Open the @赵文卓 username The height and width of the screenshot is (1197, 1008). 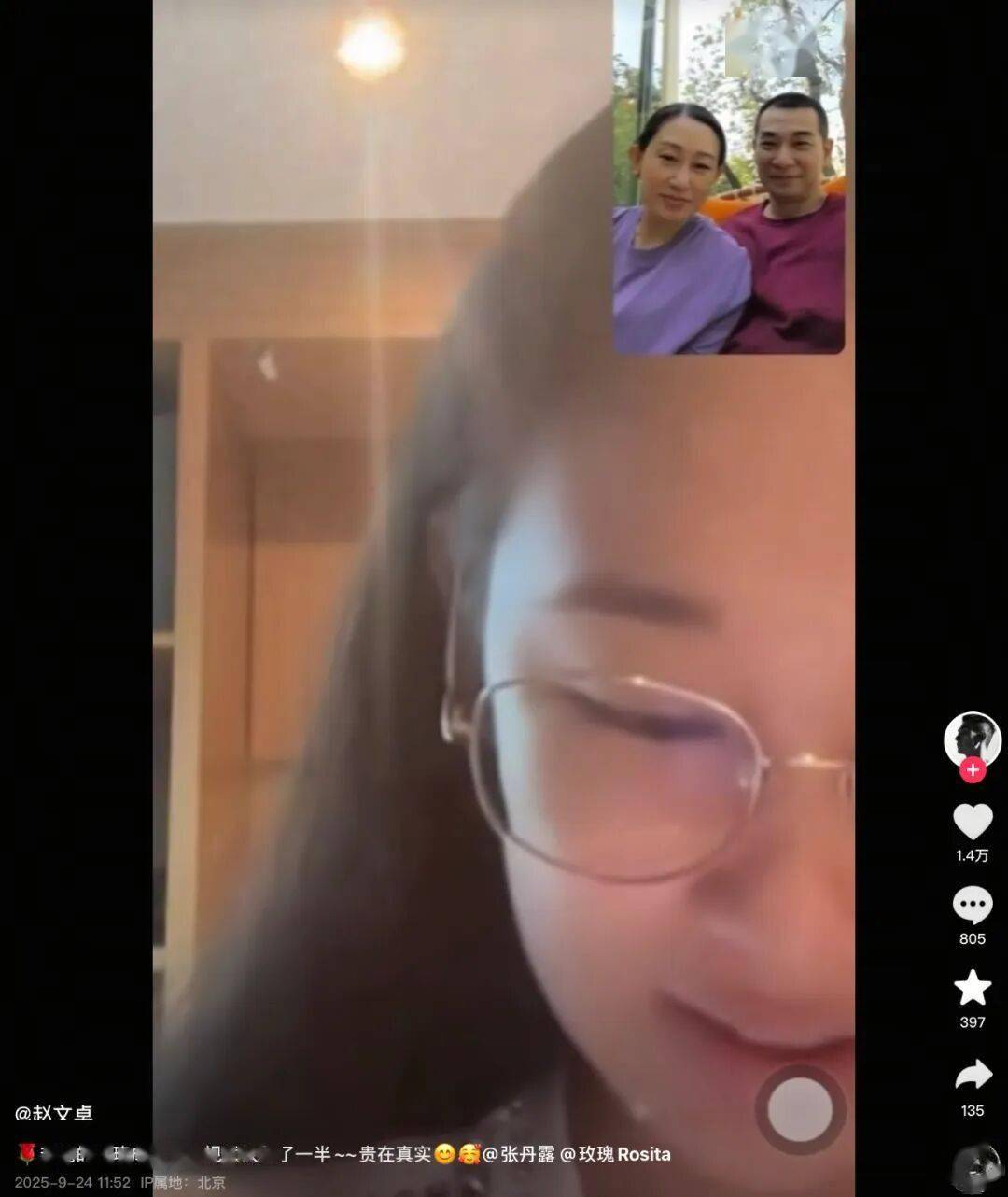[54, 1113]
